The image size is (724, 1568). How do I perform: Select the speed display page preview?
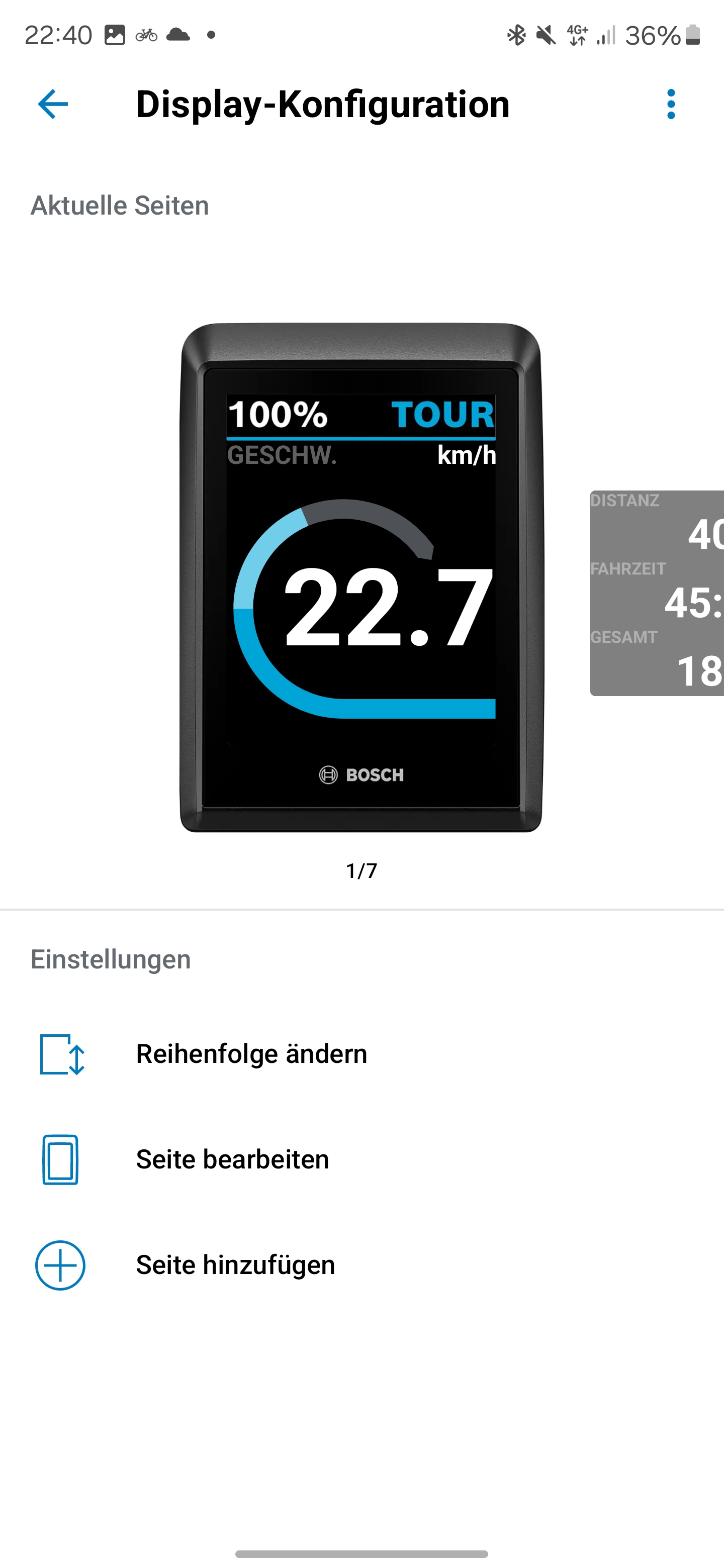(x=361, y=577)
